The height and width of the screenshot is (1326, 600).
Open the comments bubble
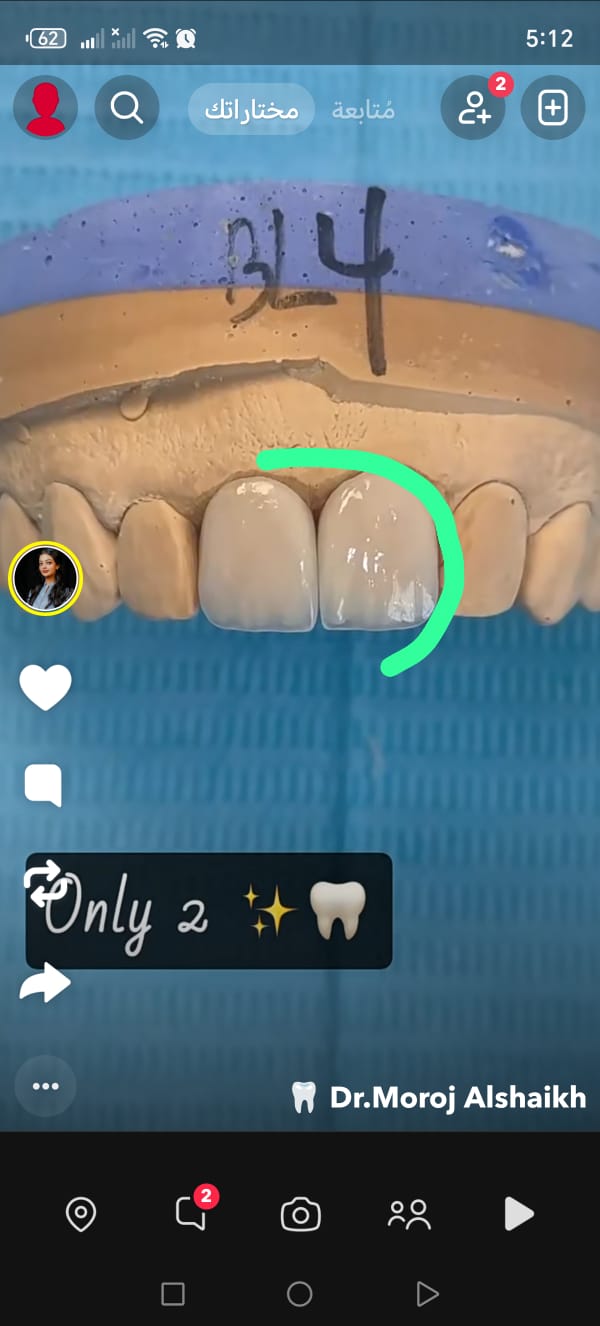coord(44,785)
